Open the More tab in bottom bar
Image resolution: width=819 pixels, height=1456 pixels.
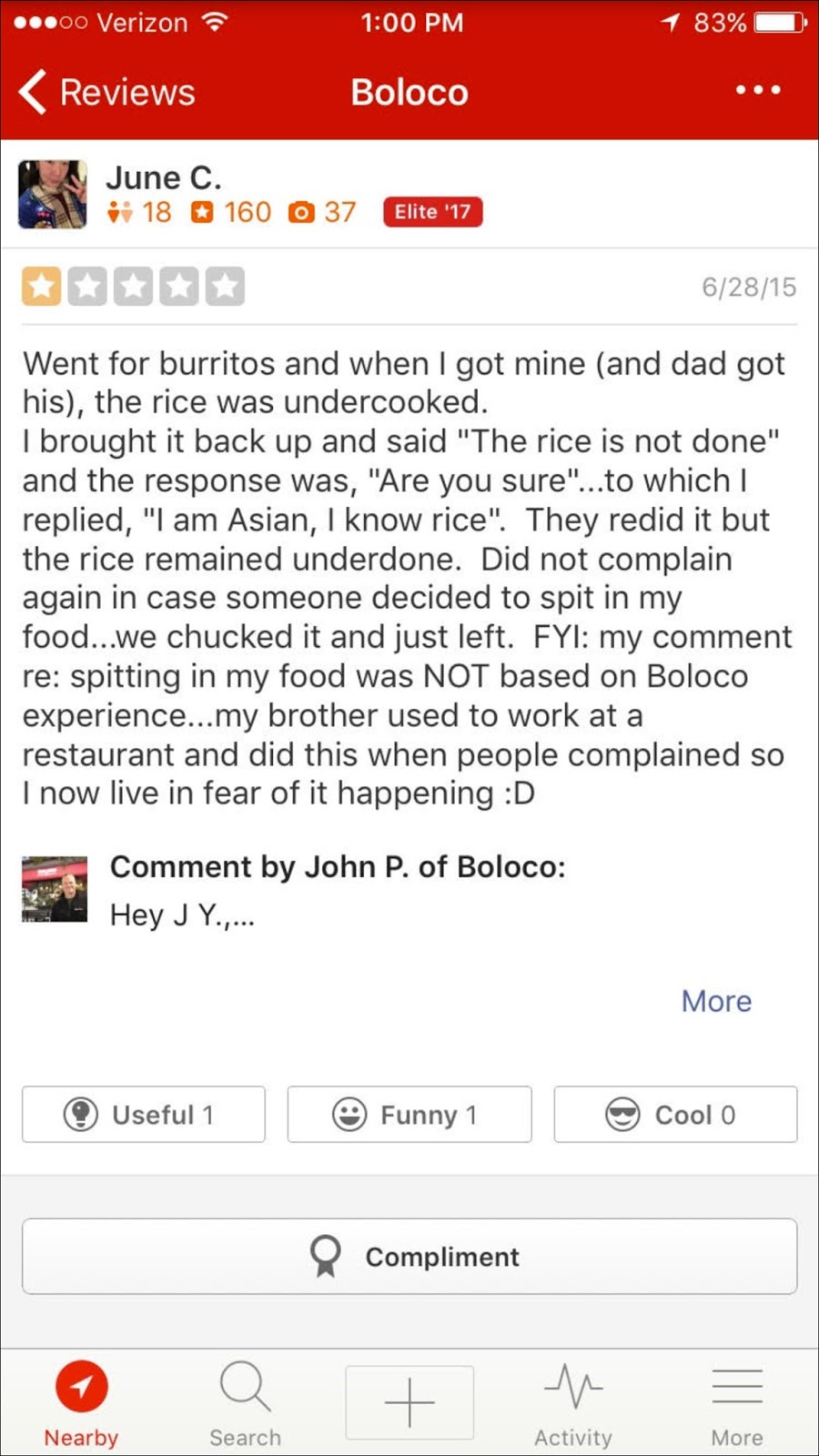coord(737,1403)
